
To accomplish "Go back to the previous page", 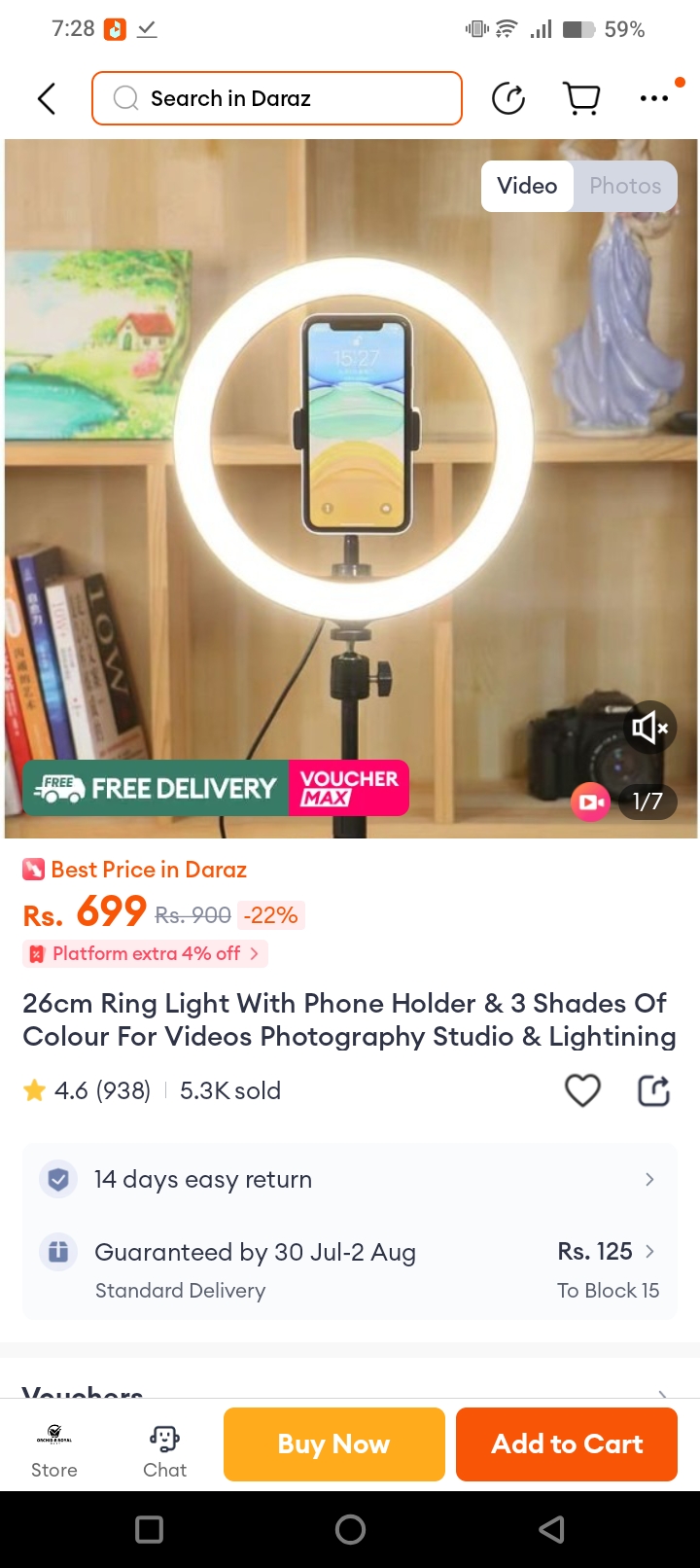I will pos(46,98).
